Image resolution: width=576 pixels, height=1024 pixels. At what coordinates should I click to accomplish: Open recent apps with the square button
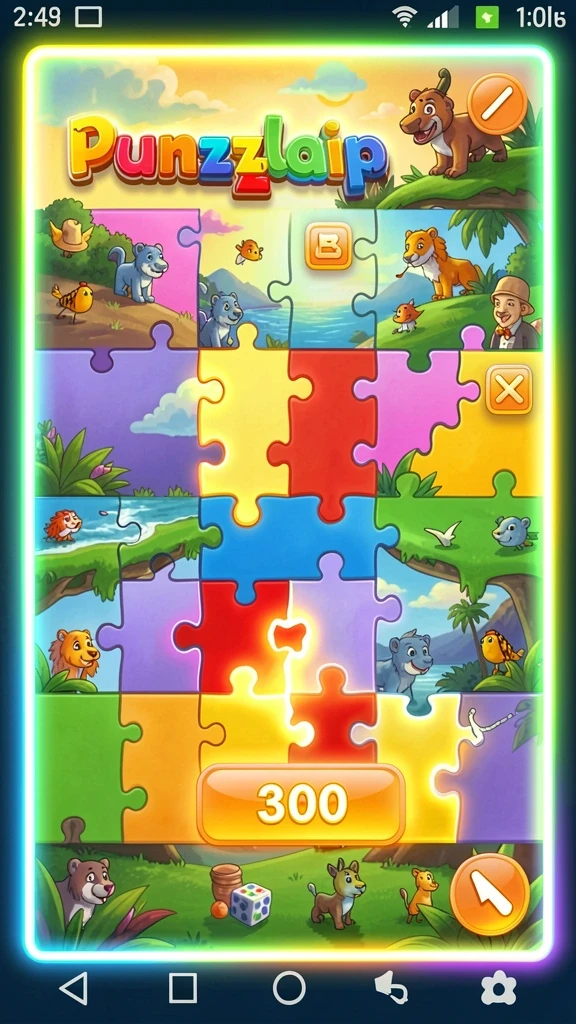[183, 987]
